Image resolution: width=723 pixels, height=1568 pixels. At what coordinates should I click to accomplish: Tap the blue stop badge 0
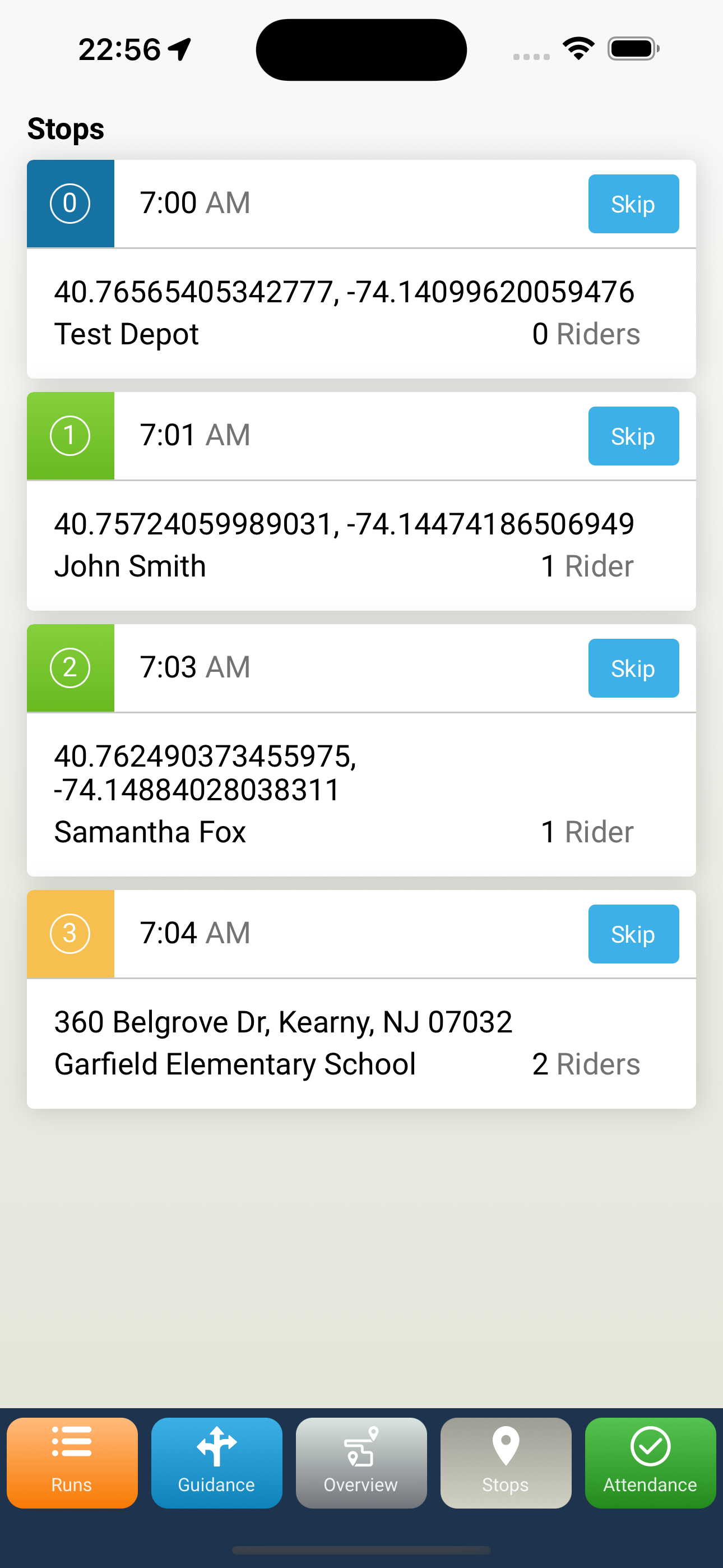coord(69,204)
